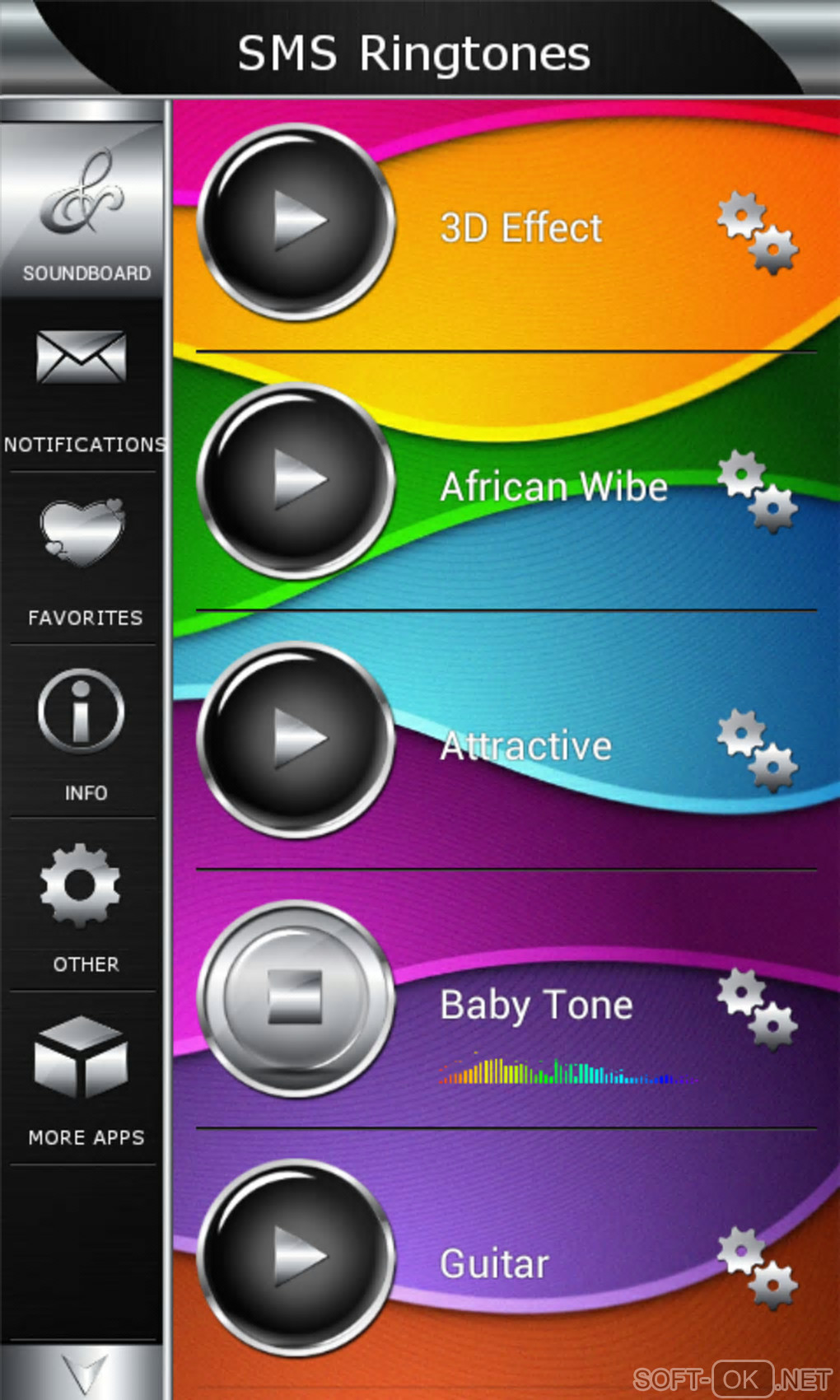Play the Guitar ringtone
840x1400 pixels.
[x=296, y=1257]
